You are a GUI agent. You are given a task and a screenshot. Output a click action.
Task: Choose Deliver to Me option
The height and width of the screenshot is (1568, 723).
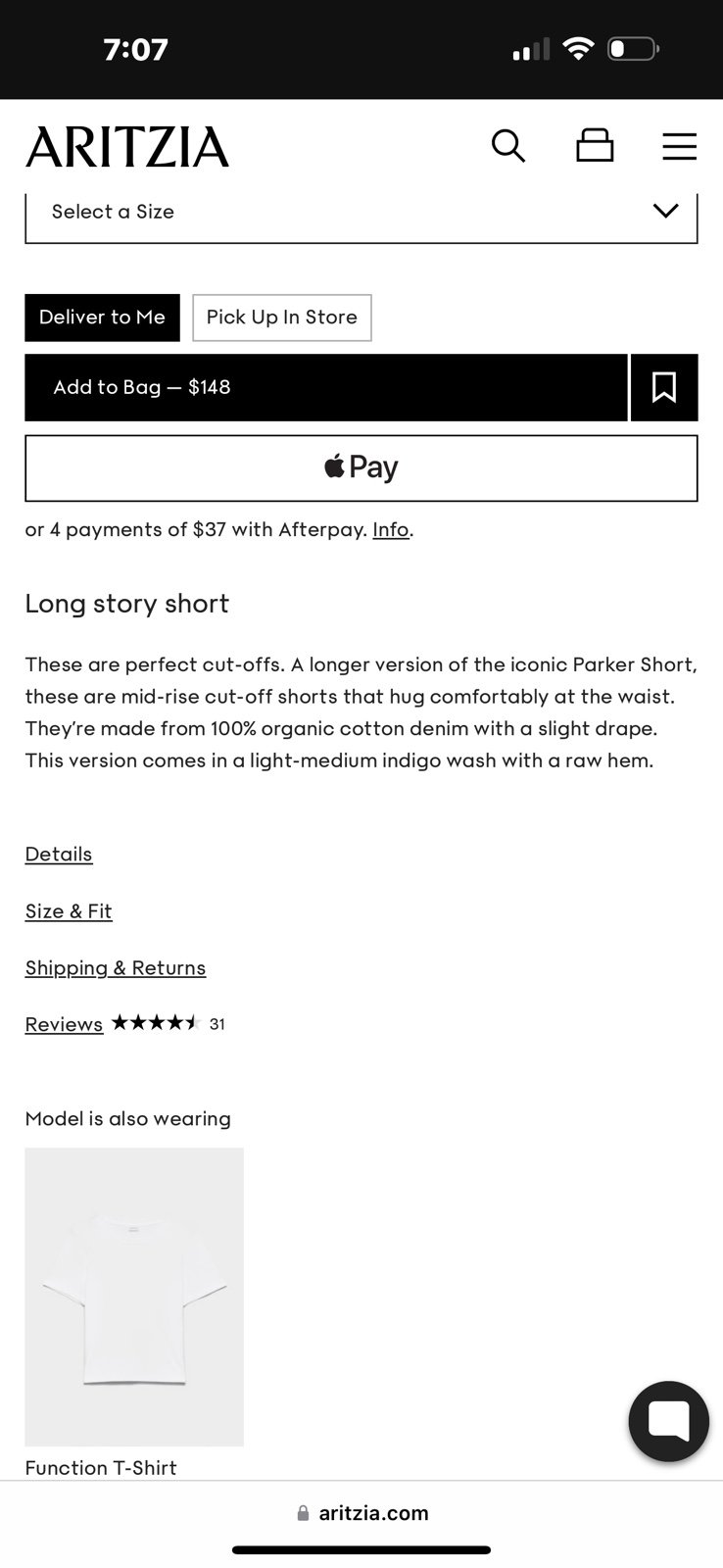(102, 318)
